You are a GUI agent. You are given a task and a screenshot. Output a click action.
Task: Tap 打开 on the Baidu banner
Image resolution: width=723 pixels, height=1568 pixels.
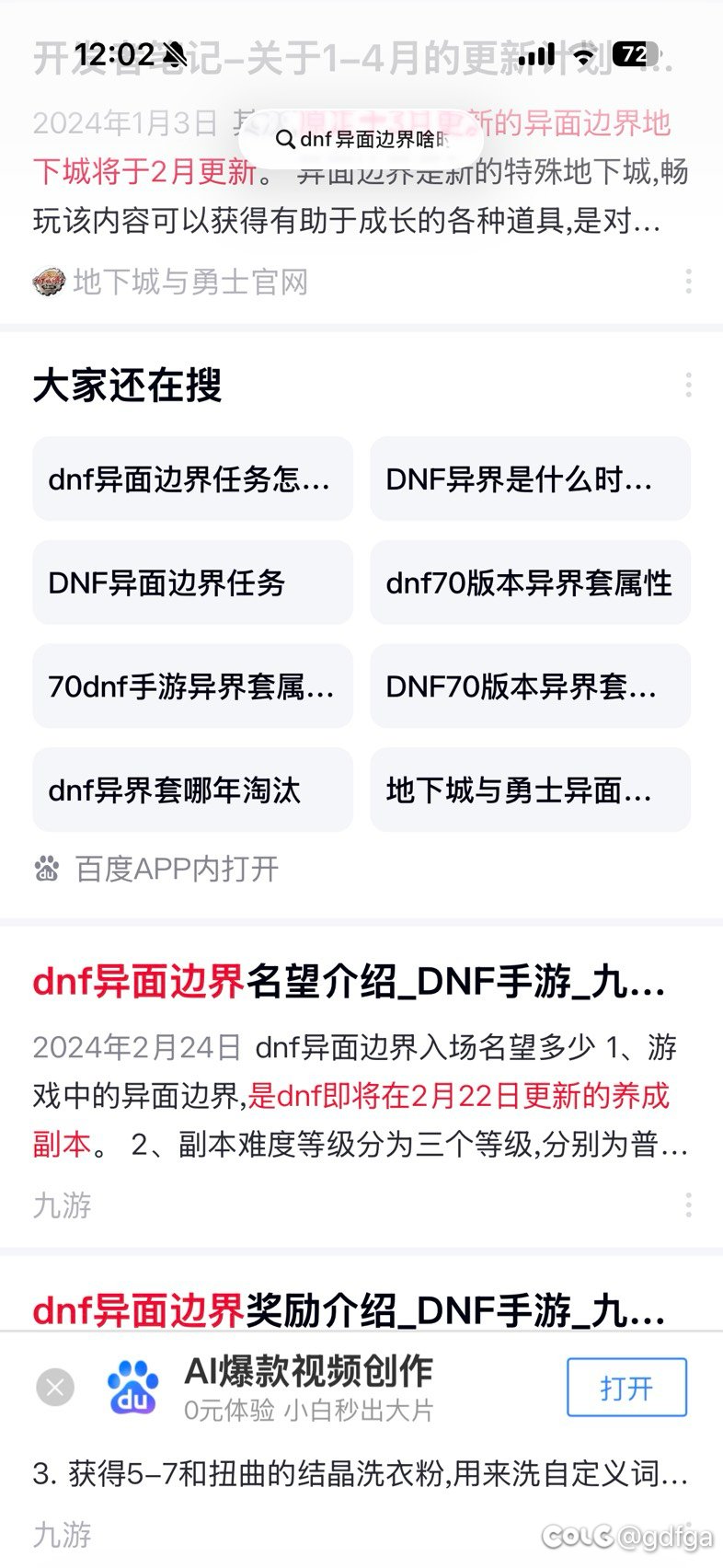coord(626,1387)
